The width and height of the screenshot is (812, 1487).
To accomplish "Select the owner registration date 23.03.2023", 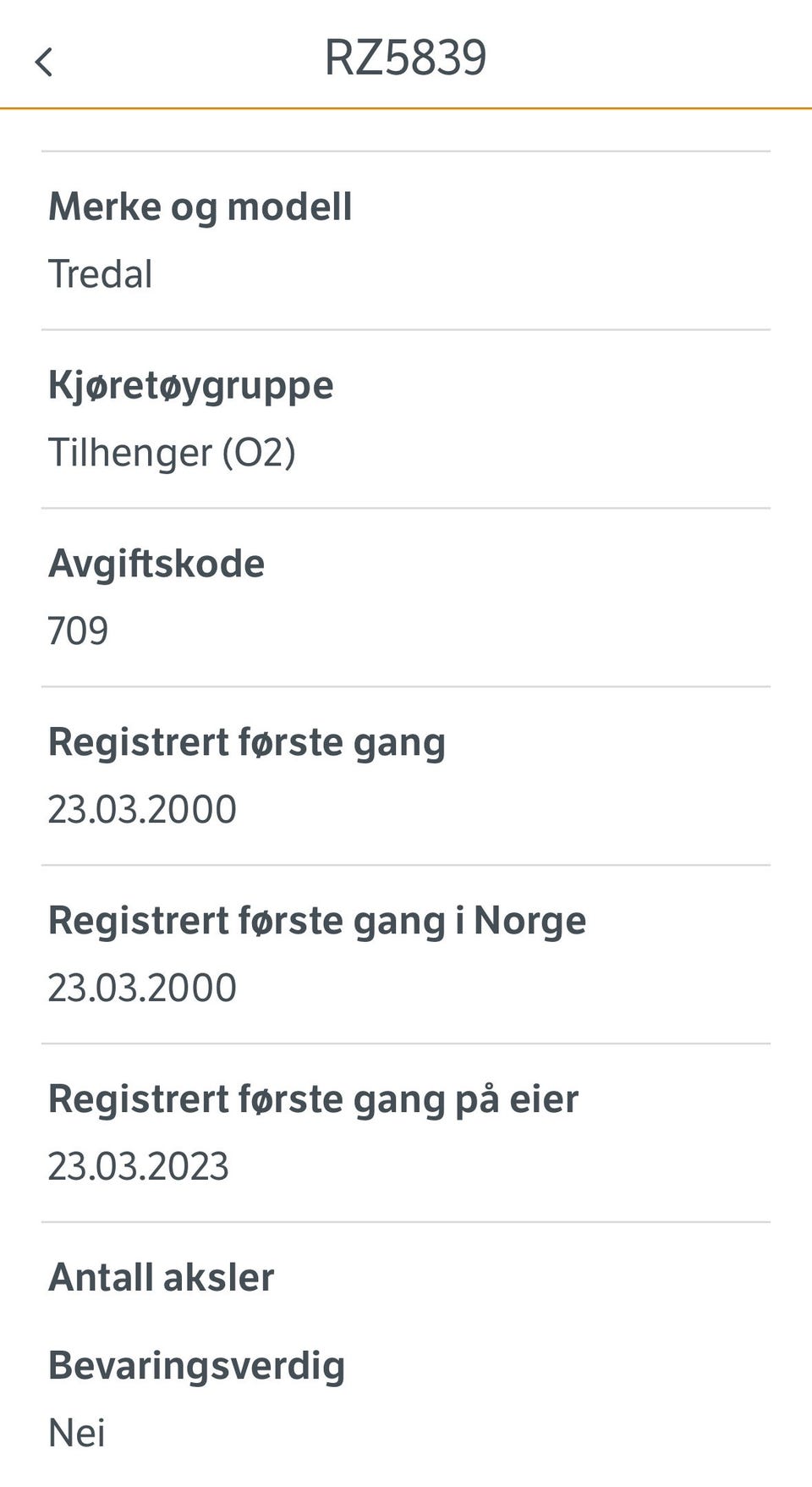I will 139,1165.
